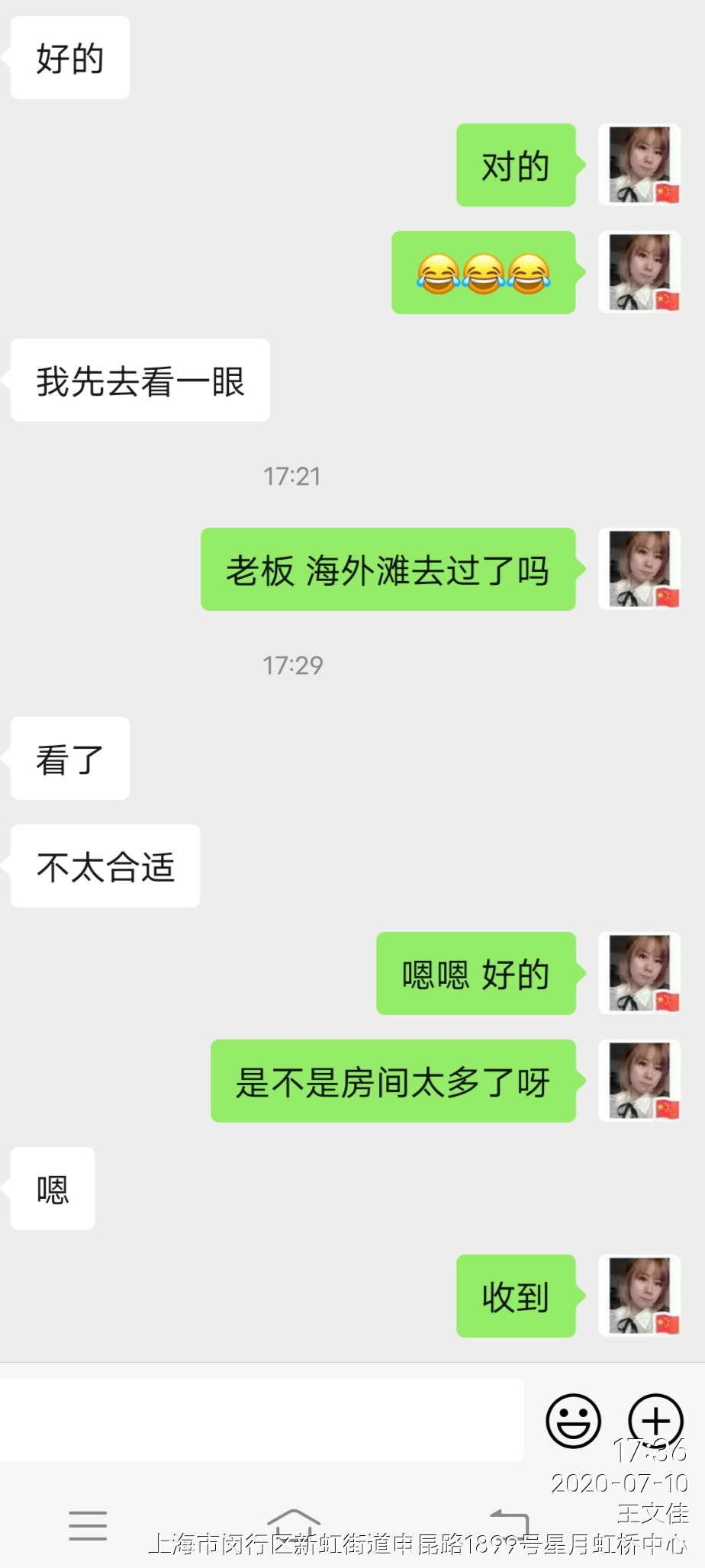
Task: Open the emoji sticker panel
Action: 573,1421
